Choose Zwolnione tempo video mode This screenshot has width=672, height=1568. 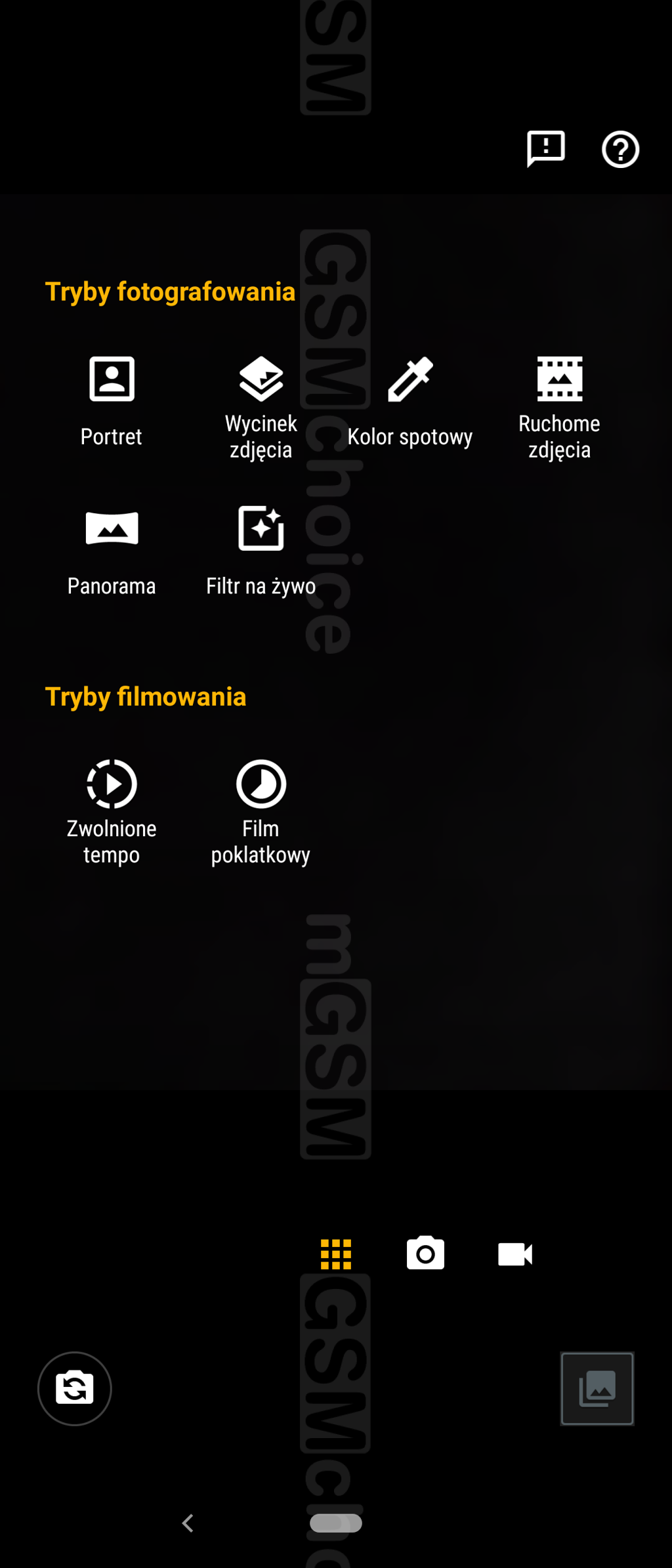pos(112,811)
